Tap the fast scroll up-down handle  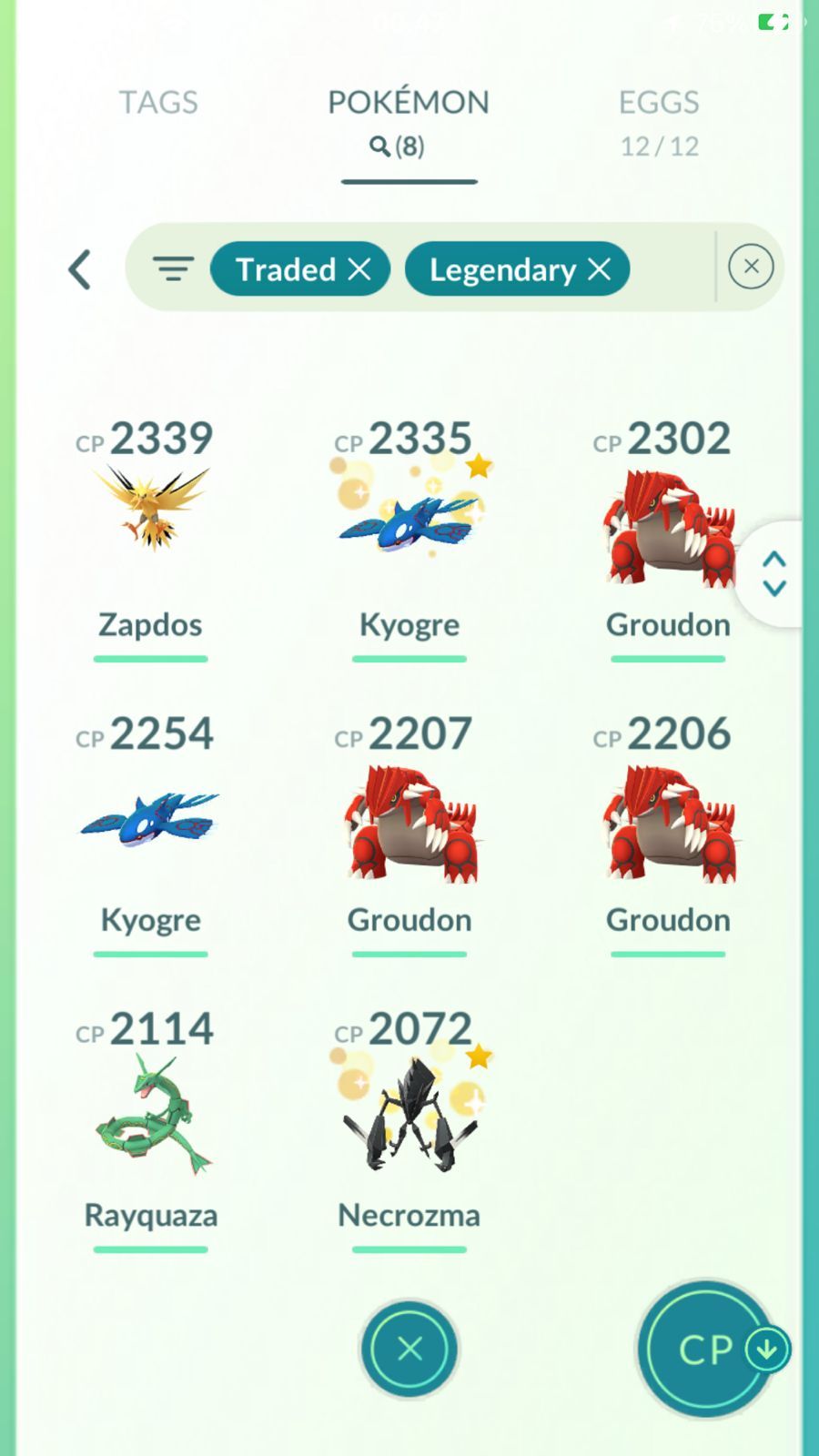(773, 573)
